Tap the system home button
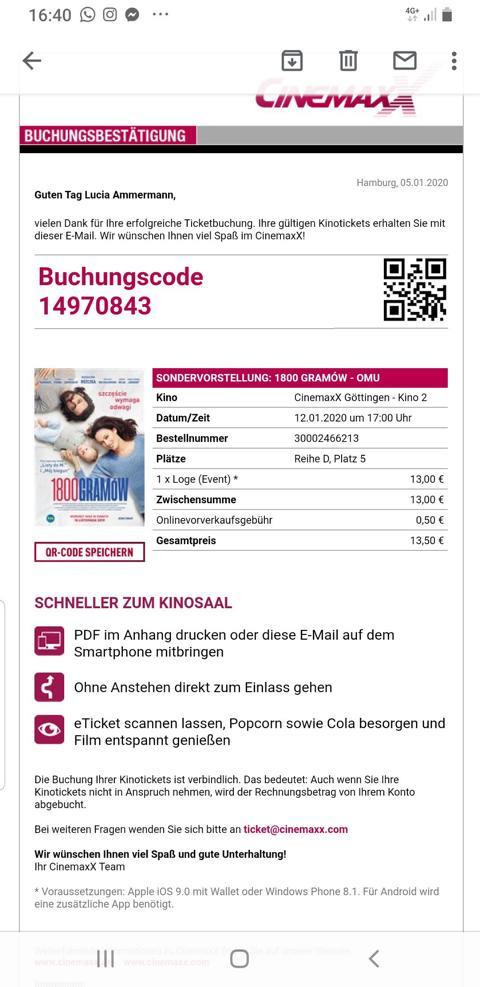This screenshot has height=987, width=480. pyautogui.click(x=240, y=959)
